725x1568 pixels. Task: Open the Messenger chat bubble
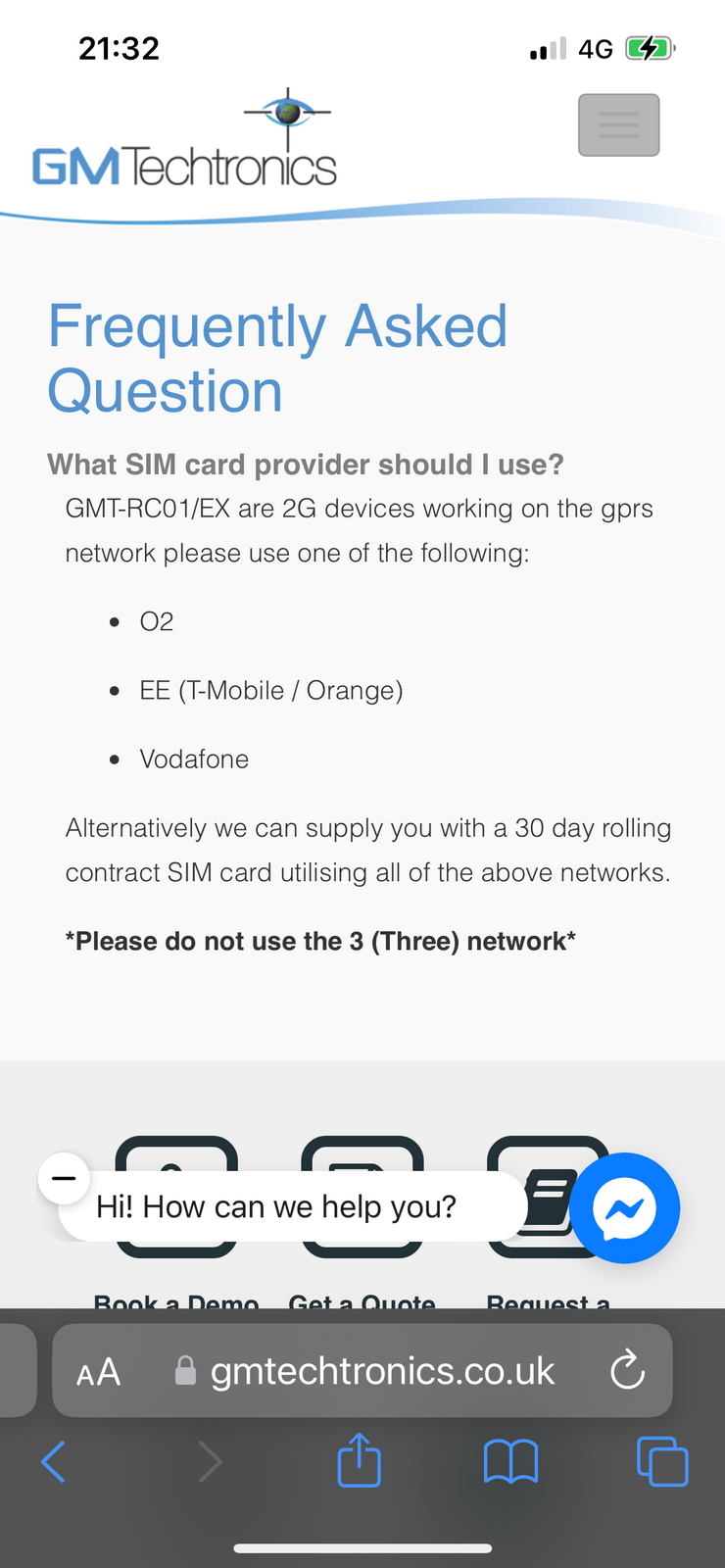(624, 1207)
